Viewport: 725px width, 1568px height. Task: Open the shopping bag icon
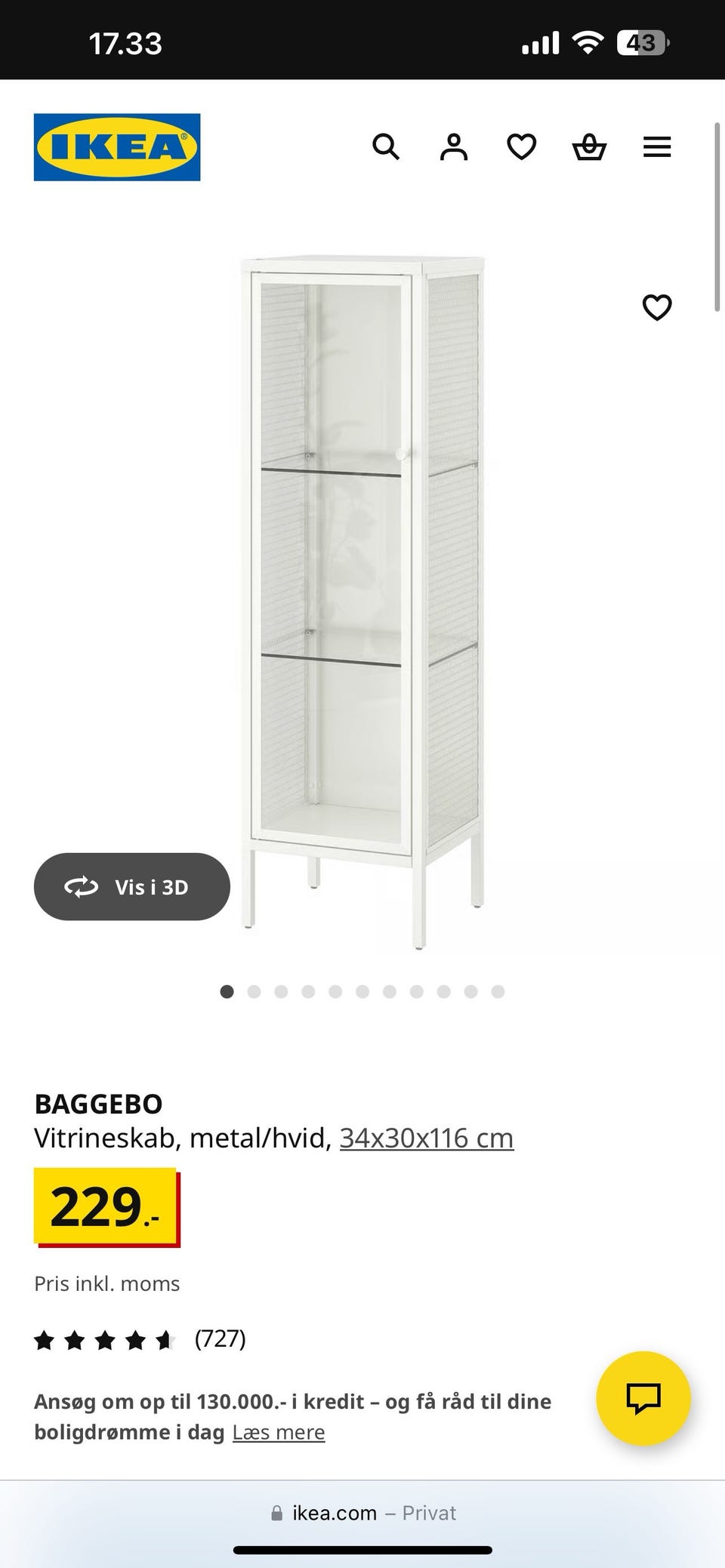coord(589,146)
